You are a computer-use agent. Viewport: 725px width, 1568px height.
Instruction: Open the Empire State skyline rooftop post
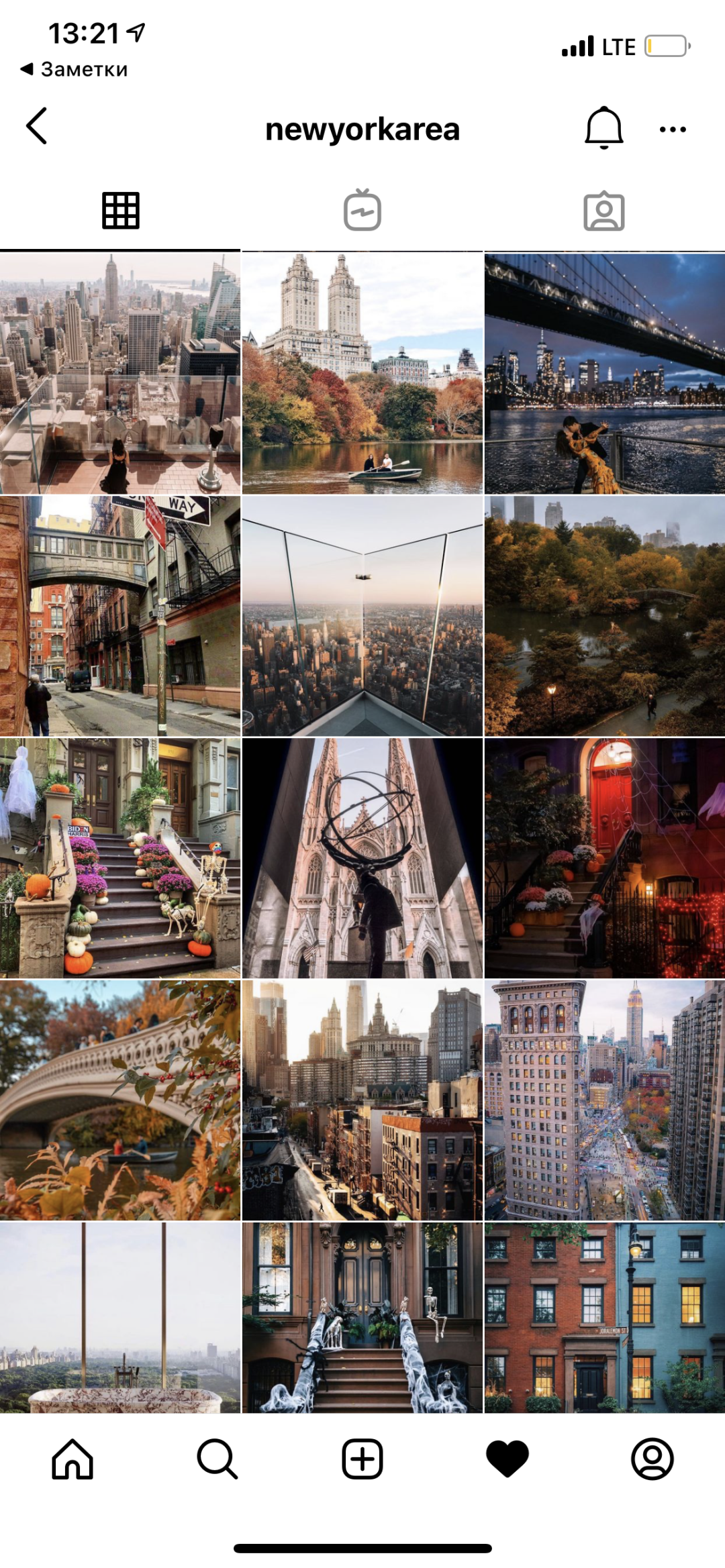point(119,373)
